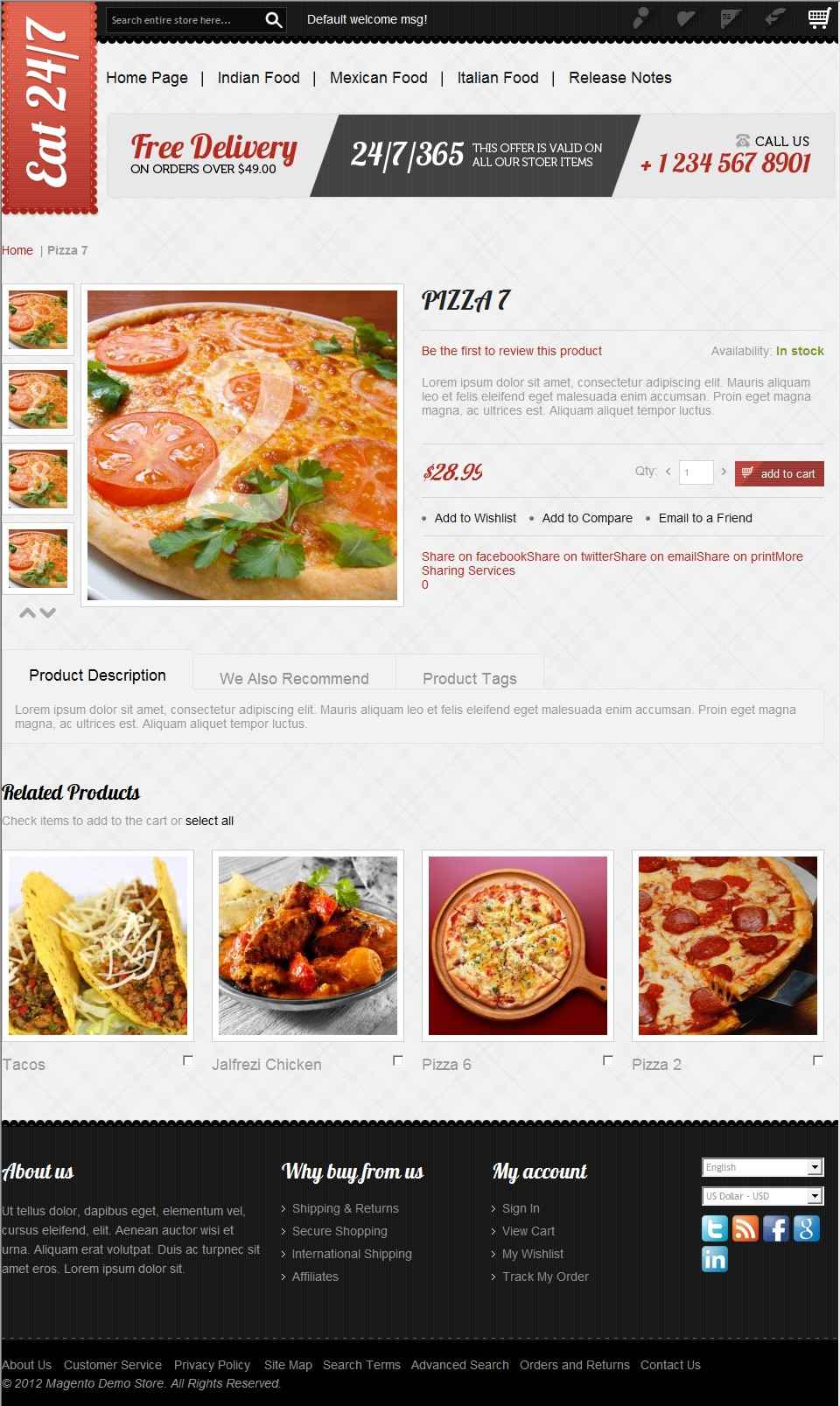
Task: Tap the search magnifier icon
Action: coord(274,19)
